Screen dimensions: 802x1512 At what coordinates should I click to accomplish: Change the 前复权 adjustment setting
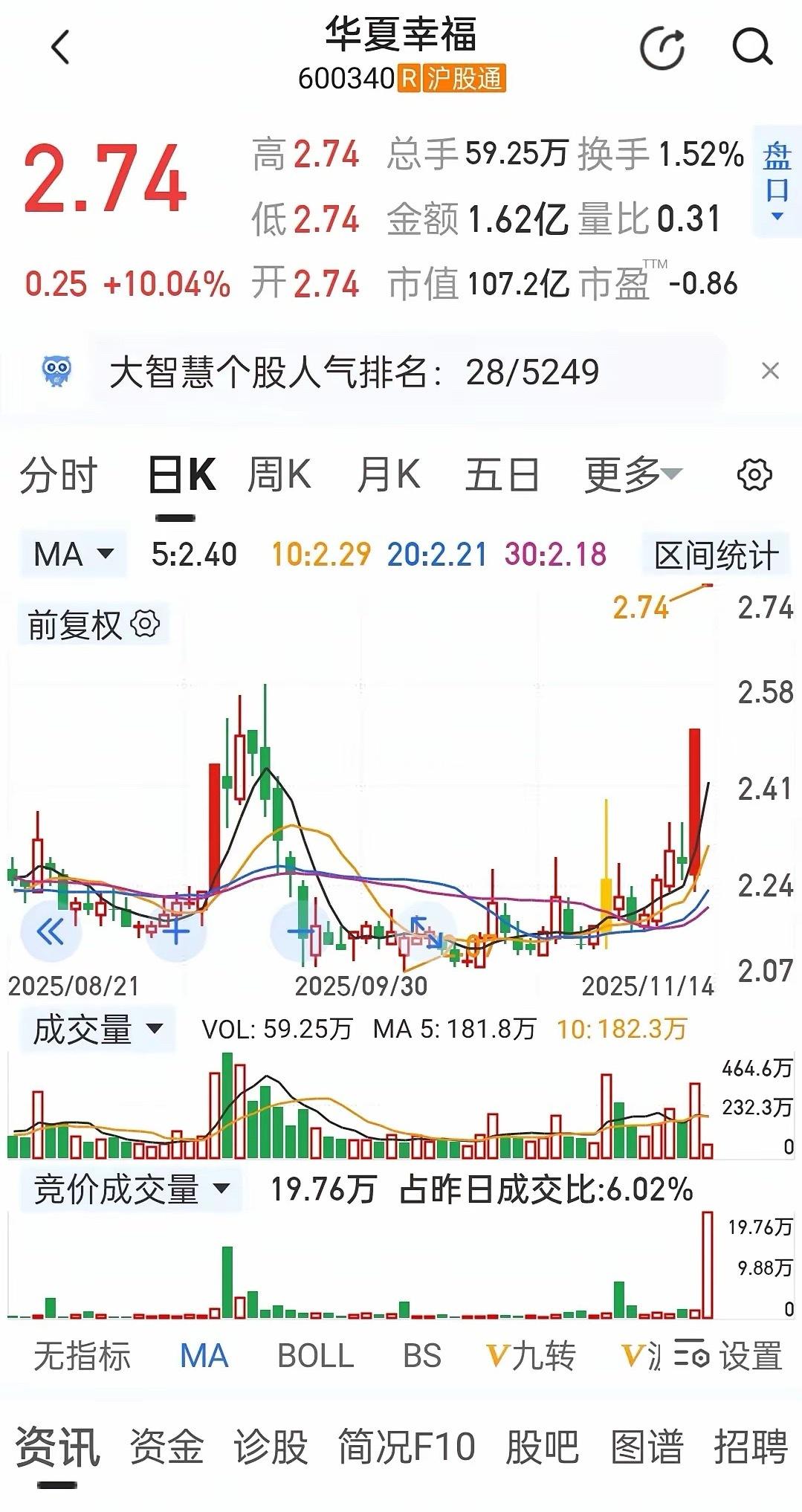[x=93, y=624]
